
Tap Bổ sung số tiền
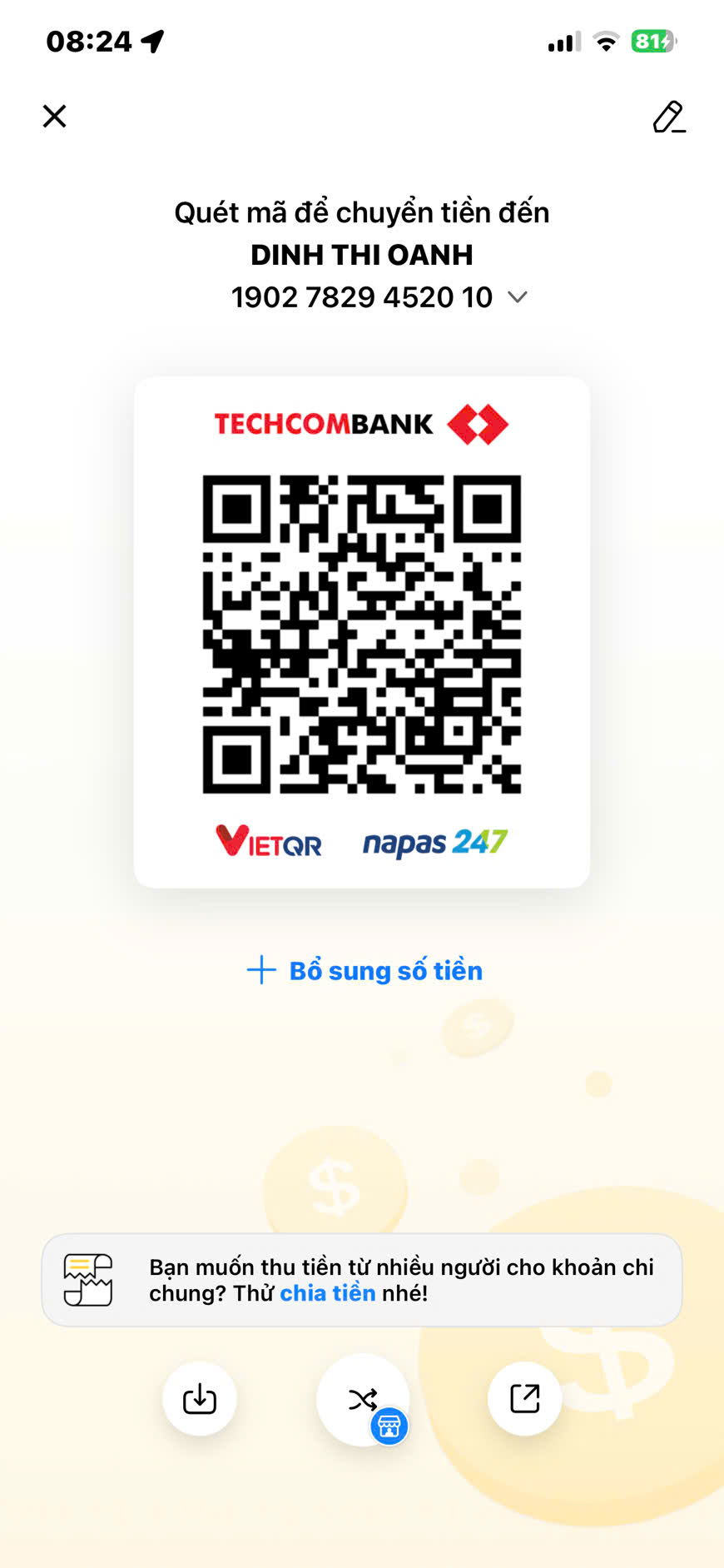tap(365, 971)
